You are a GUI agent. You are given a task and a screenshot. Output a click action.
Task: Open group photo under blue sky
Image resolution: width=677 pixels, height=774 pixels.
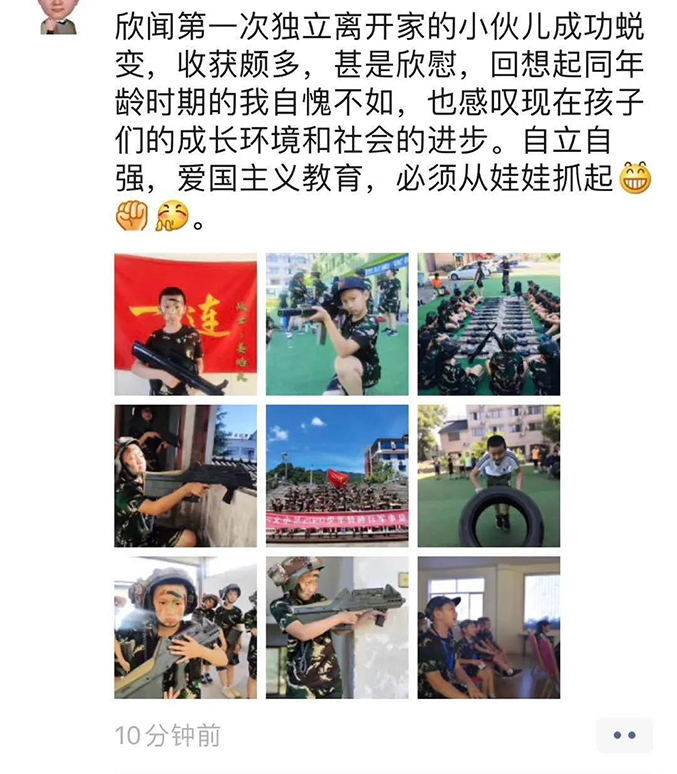(337, 475)
